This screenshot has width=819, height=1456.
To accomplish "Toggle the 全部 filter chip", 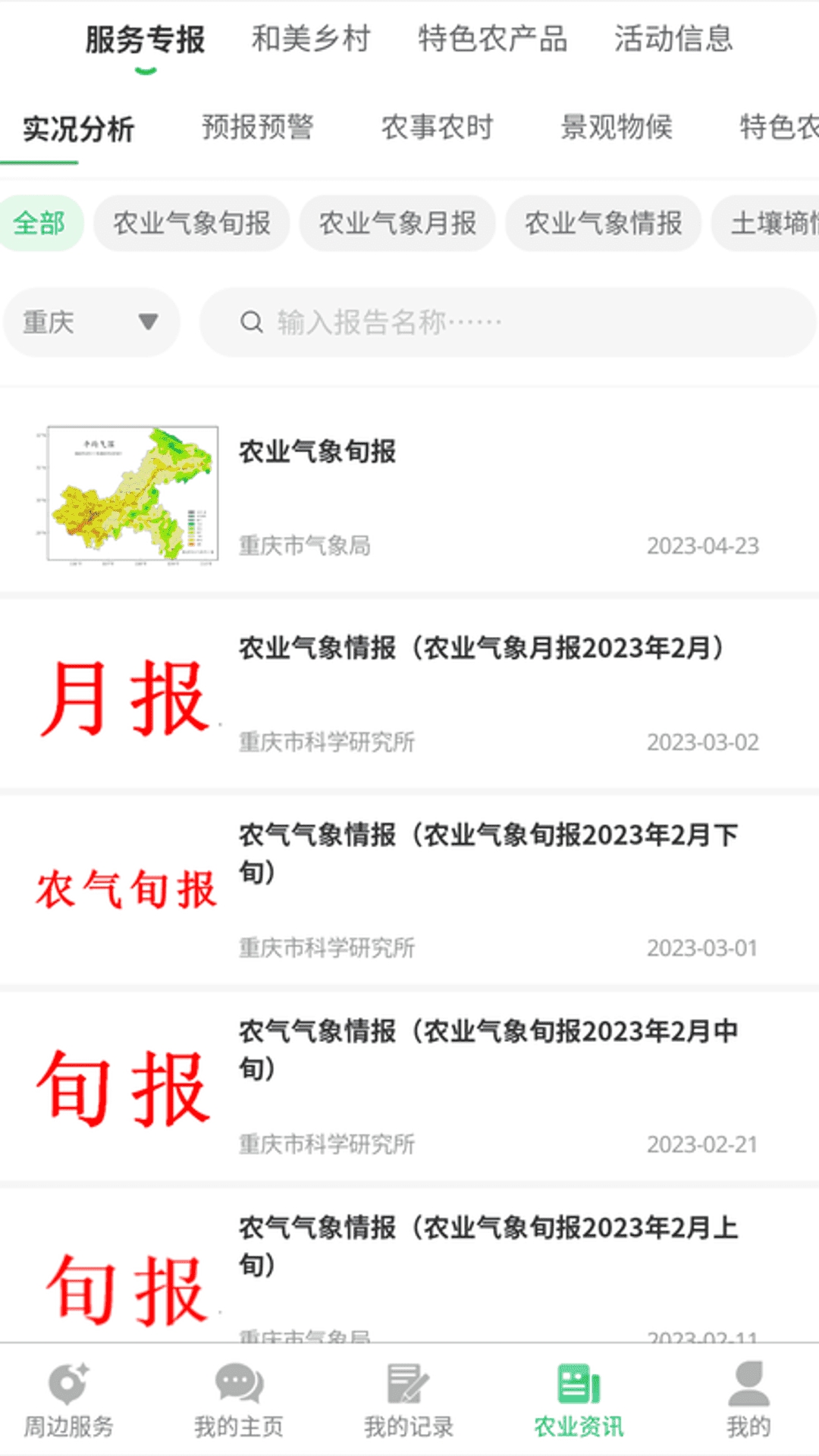I will click(41, 223).
